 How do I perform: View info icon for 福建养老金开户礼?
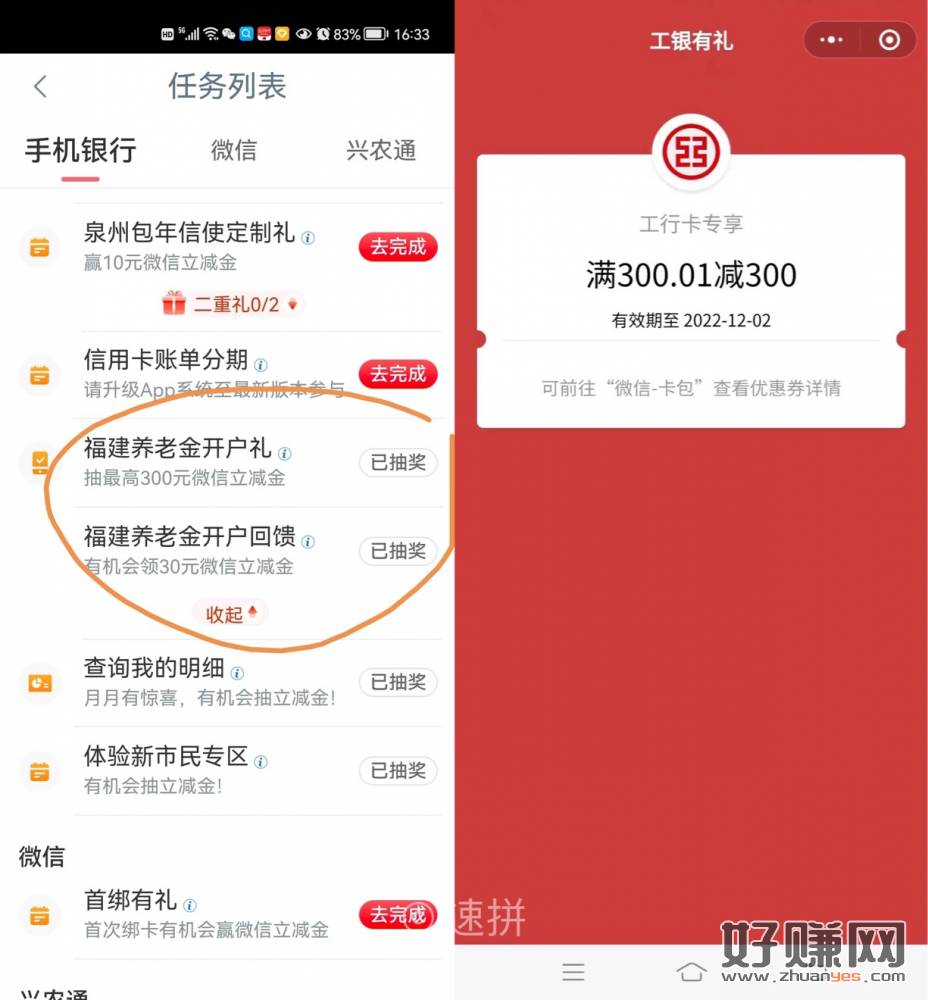pos(284,453)
